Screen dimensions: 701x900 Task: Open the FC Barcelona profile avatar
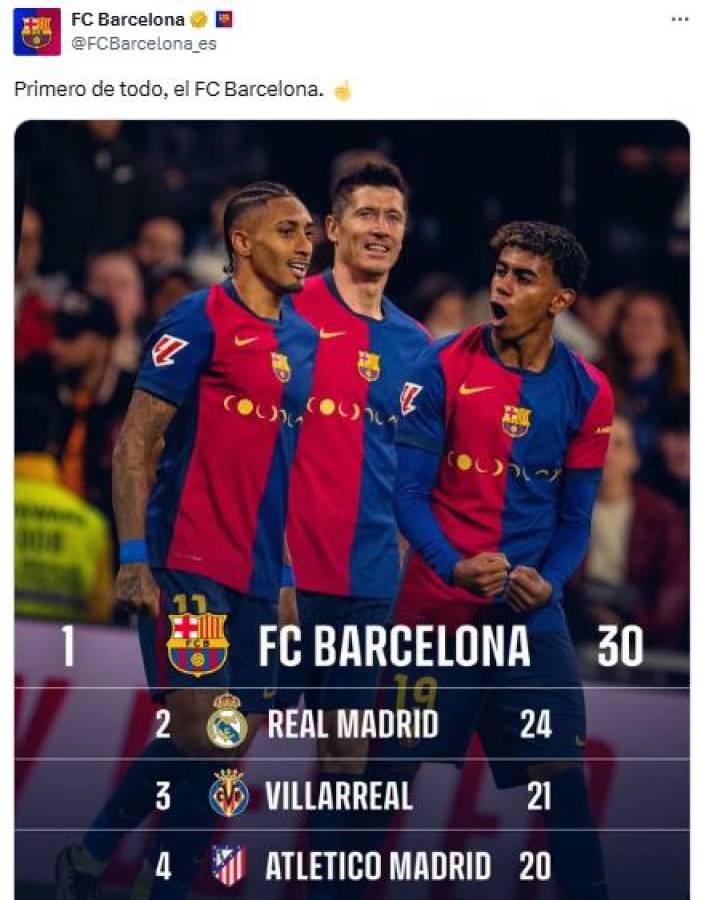(x=36, y=31)
